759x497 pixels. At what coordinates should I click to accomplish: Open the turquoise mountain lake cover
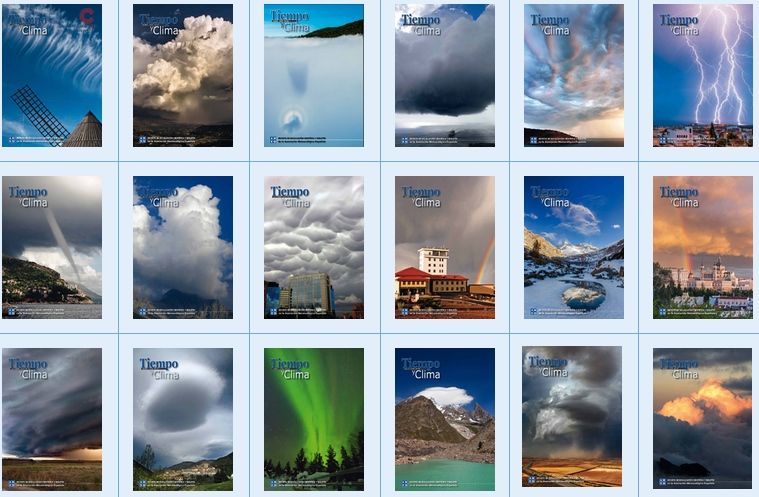pos(444,418)
